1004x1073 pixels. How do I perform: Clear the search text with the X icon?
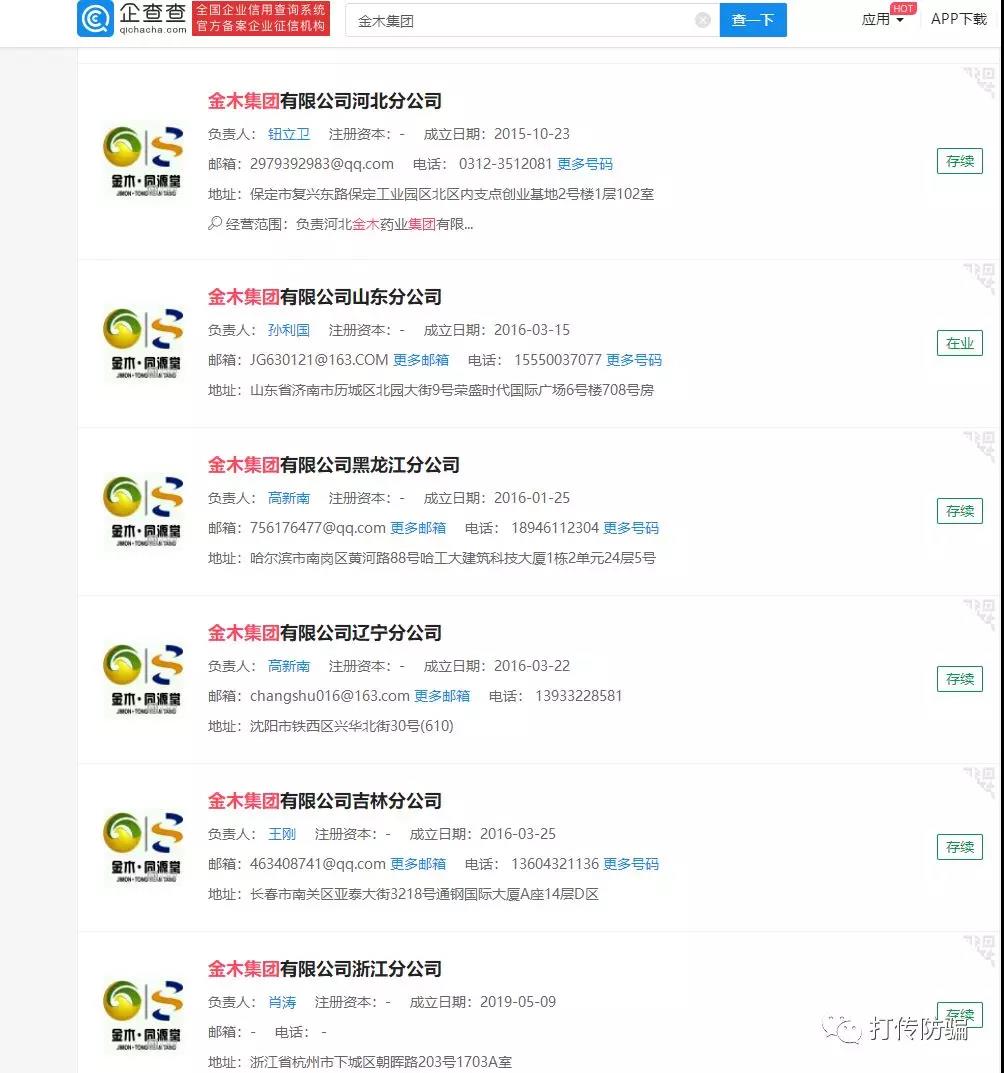coord(703,20)
